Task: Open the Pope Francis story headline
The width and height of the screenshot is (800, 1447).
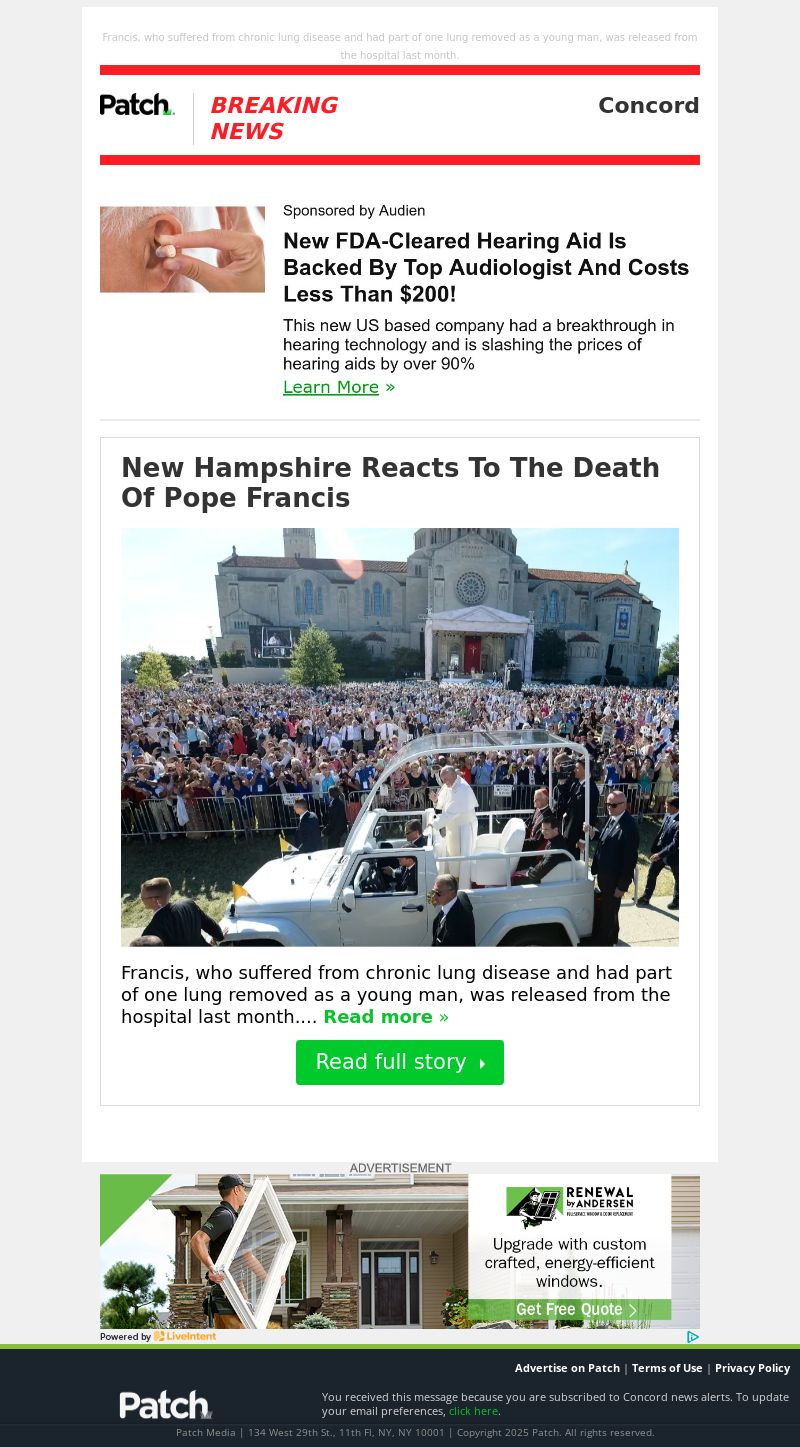Action: pyautogui.click(x=390, y=482)
